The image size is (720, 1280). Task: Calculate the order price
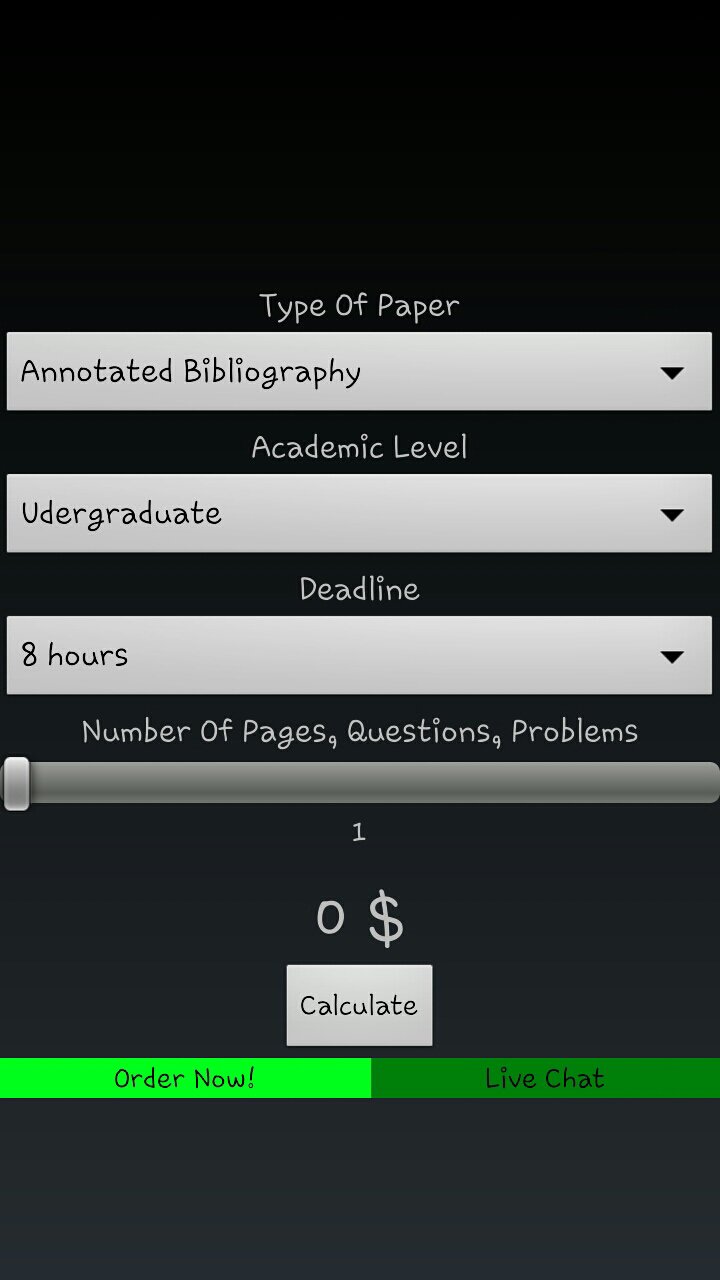click(359, 1005)
